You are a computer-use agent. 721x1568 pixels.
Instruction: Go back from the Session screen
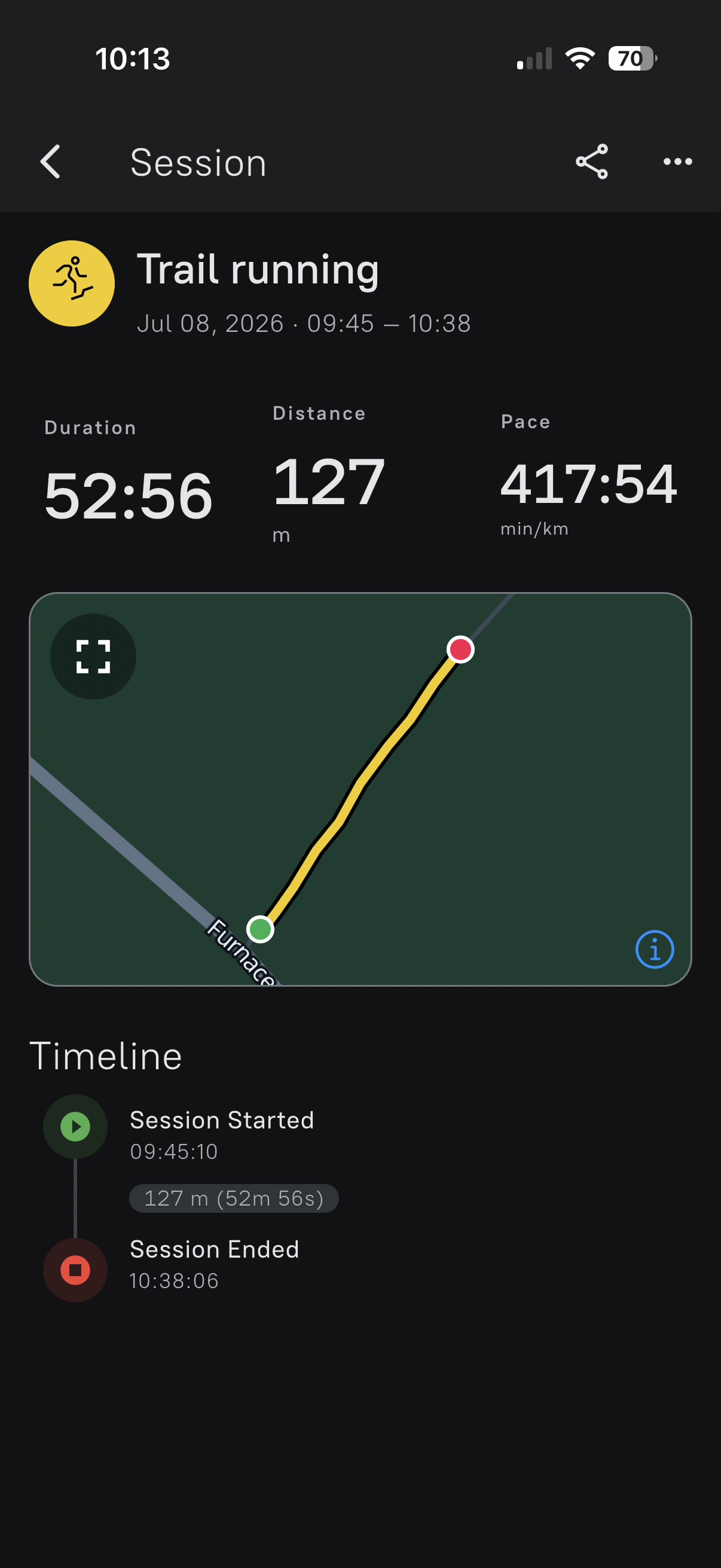pyautogui.click(x=50, y=162)
